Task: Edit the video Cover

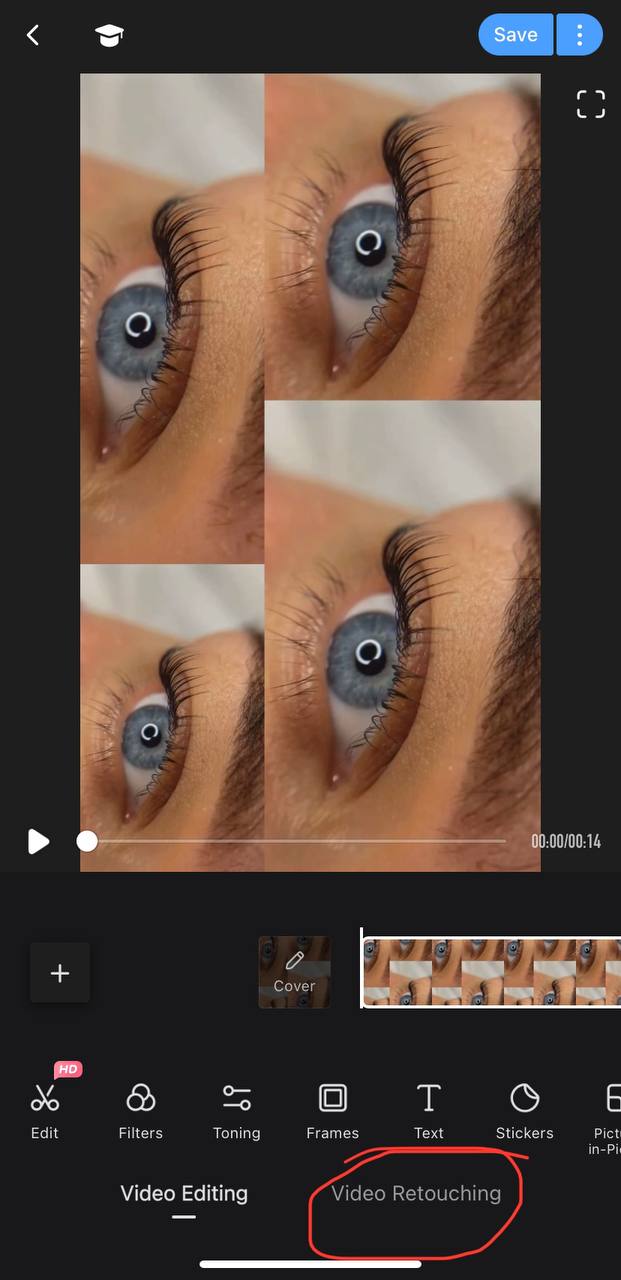Action: pos(294,972)
